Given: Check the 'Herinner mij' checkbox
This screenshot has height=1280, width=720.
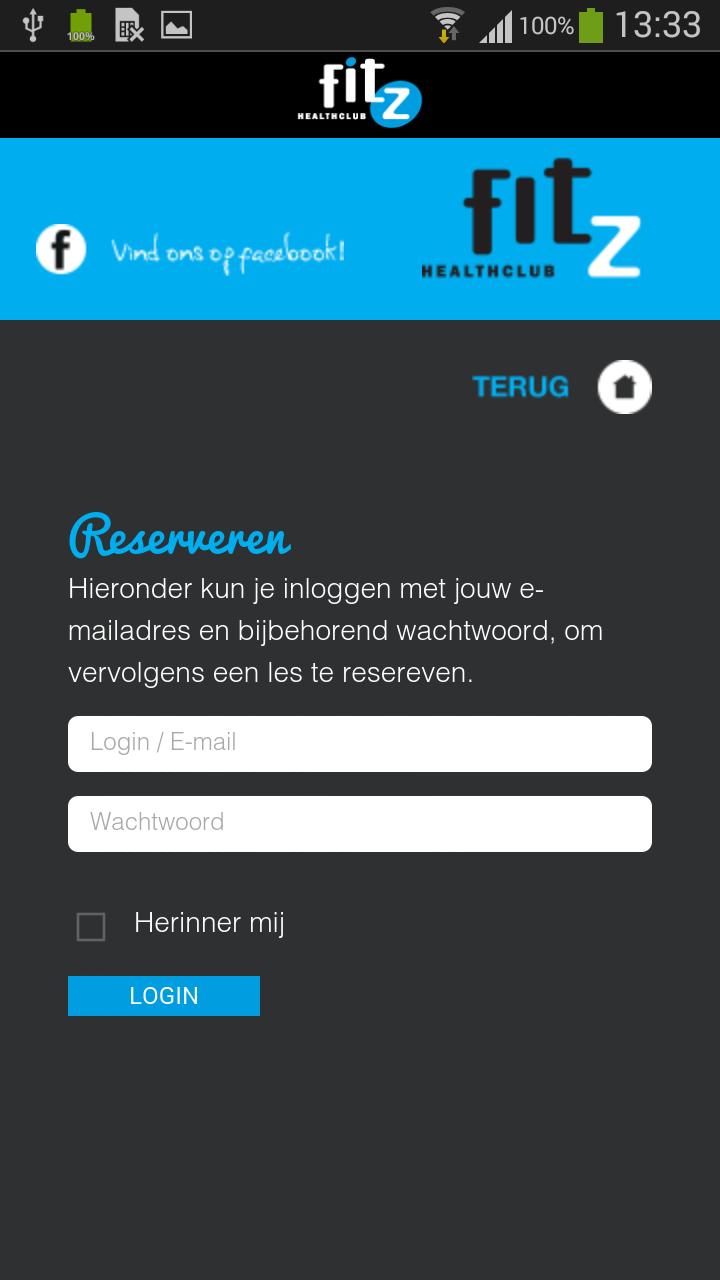Looking at the screenshot, I should point(91,927).
